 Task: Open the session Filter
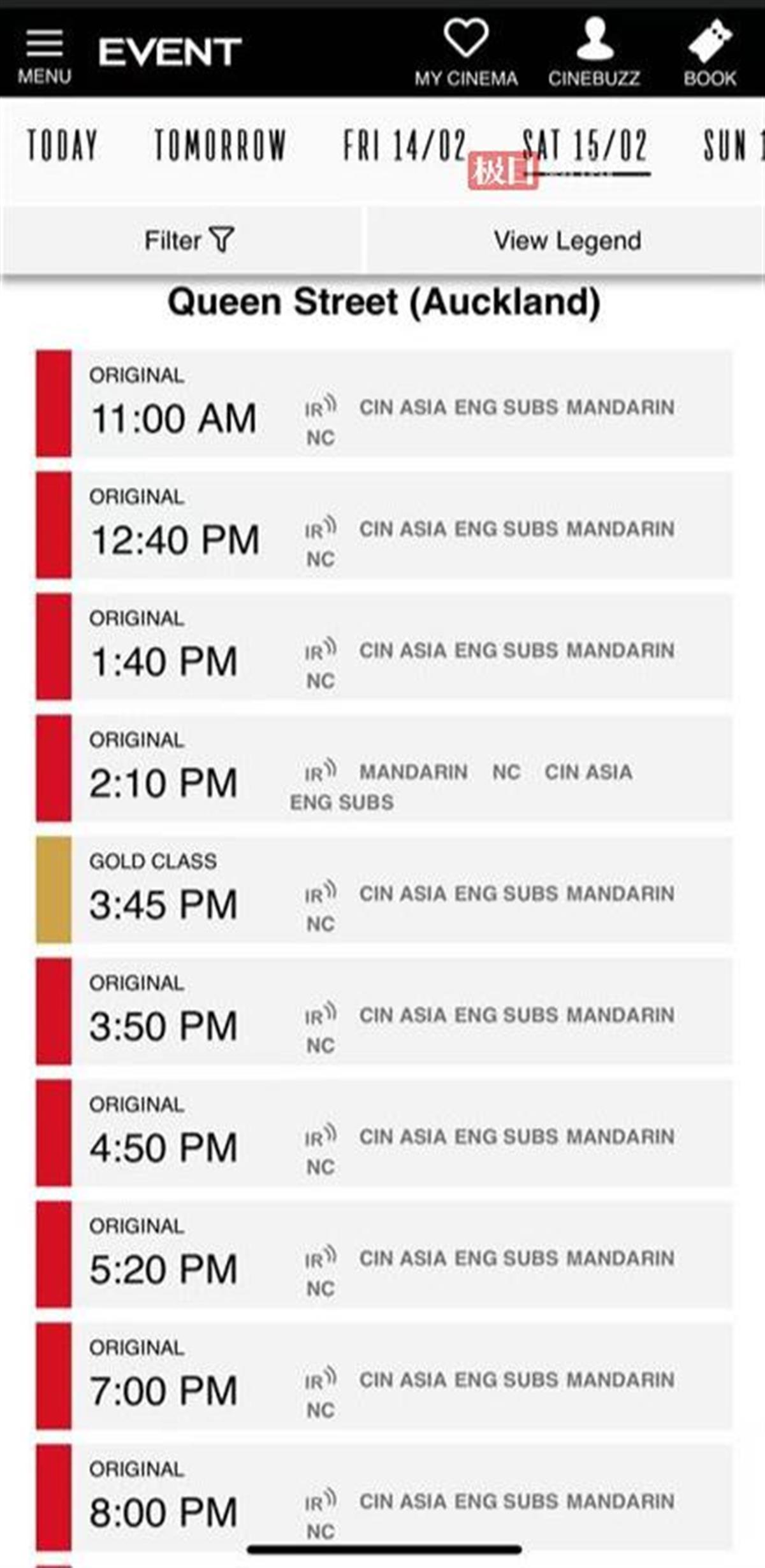click(x=189, y=241)
